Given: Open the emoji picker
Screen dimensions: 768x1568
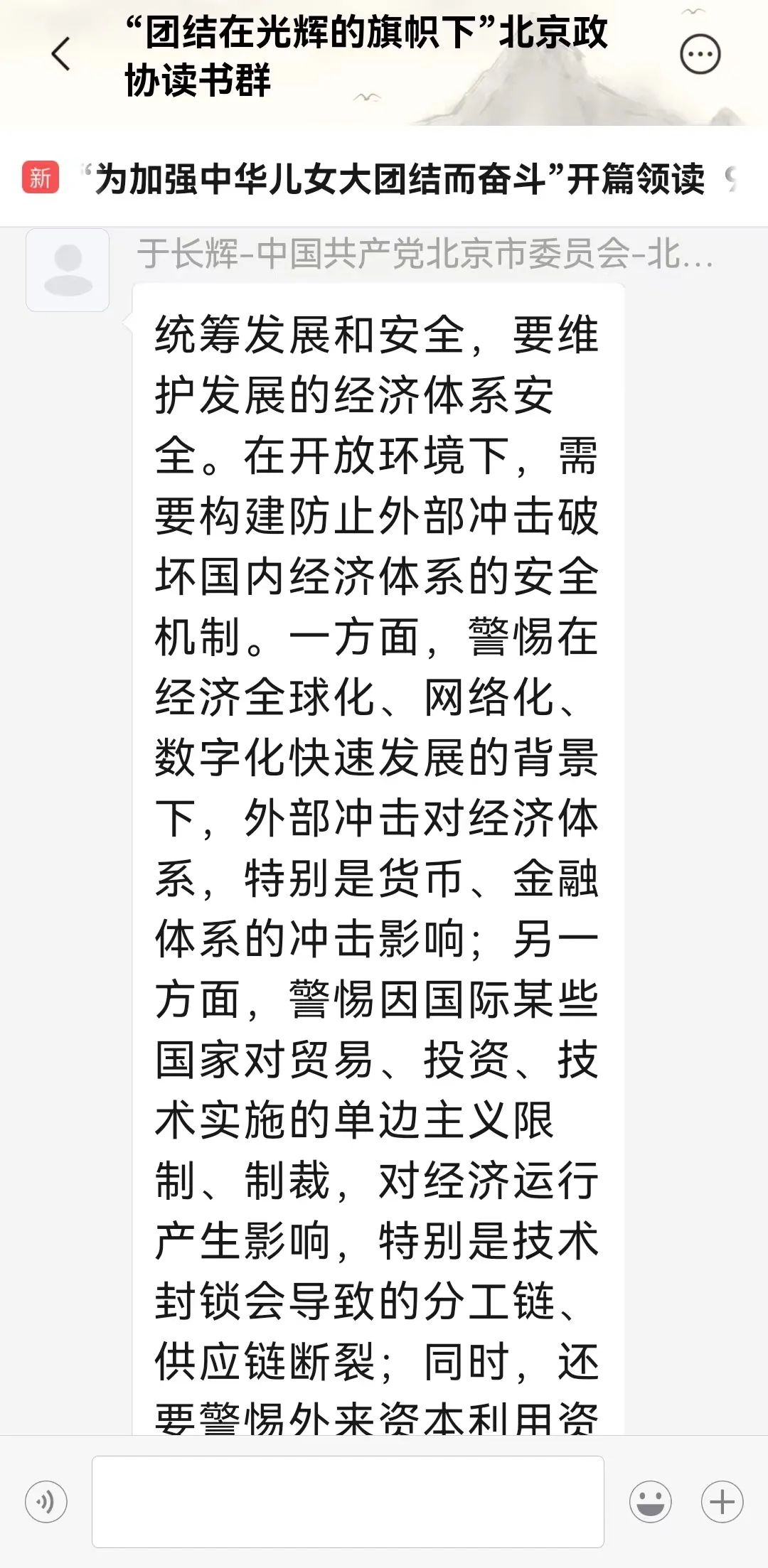Looking at the screenshot, I should [650, 1501].
